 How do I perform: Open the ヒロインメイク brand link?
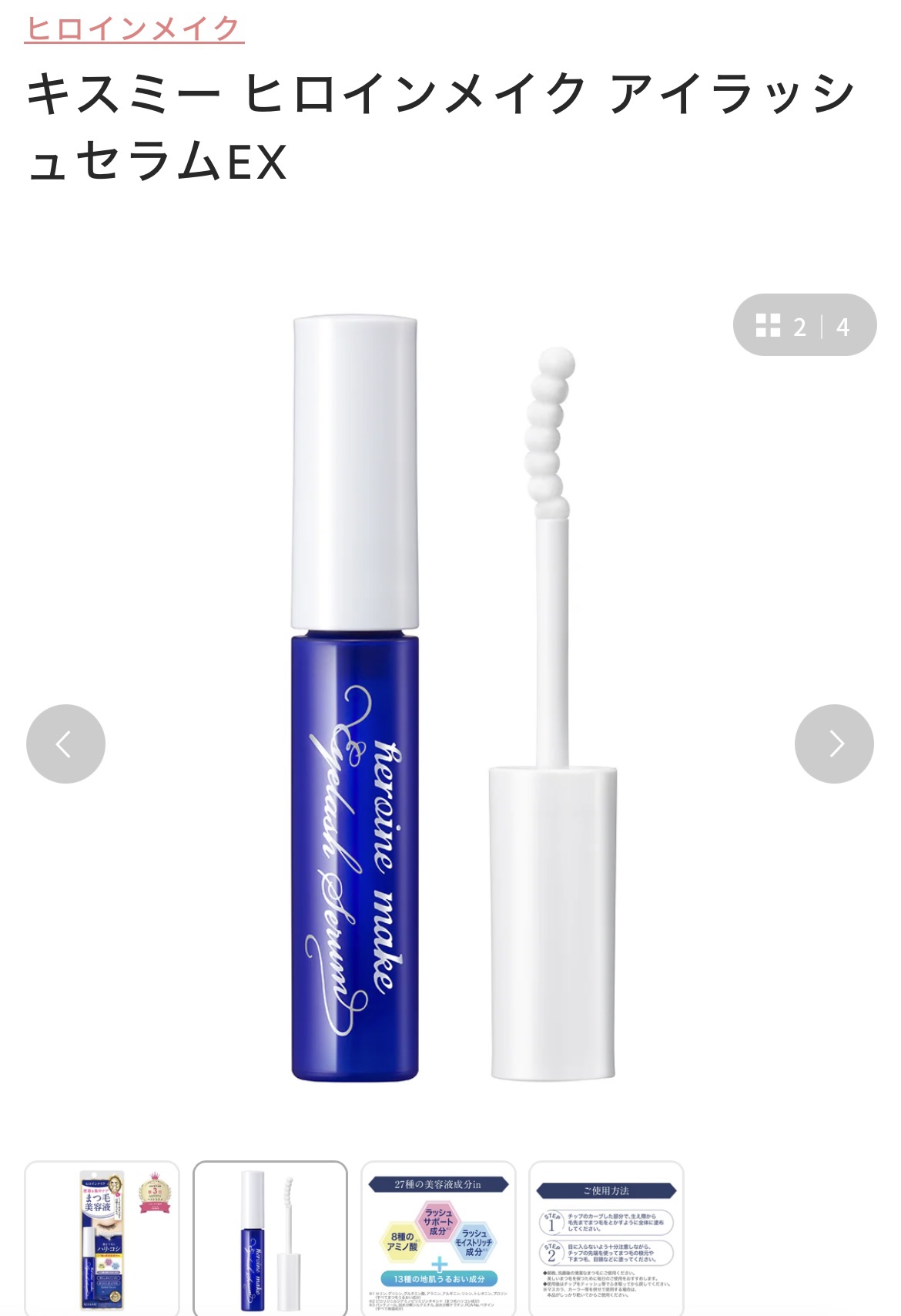click(134, 29)
